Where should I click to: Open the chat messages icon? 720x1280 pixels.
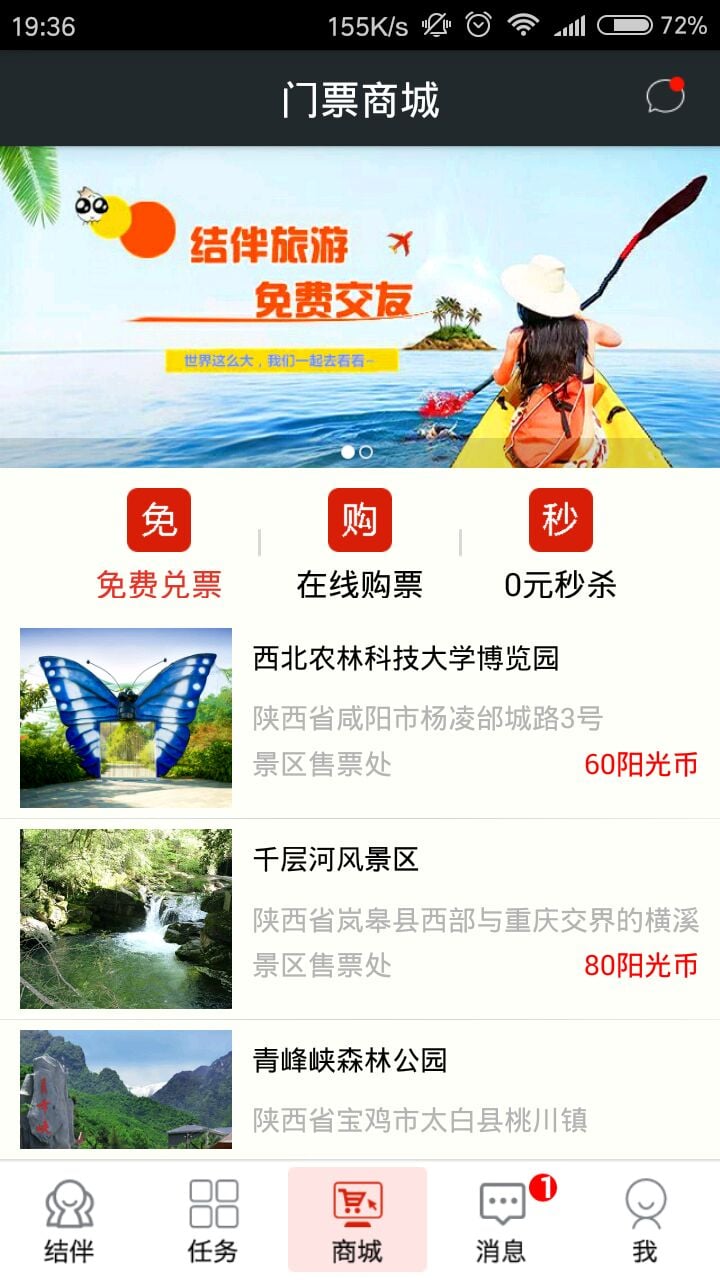665,97
